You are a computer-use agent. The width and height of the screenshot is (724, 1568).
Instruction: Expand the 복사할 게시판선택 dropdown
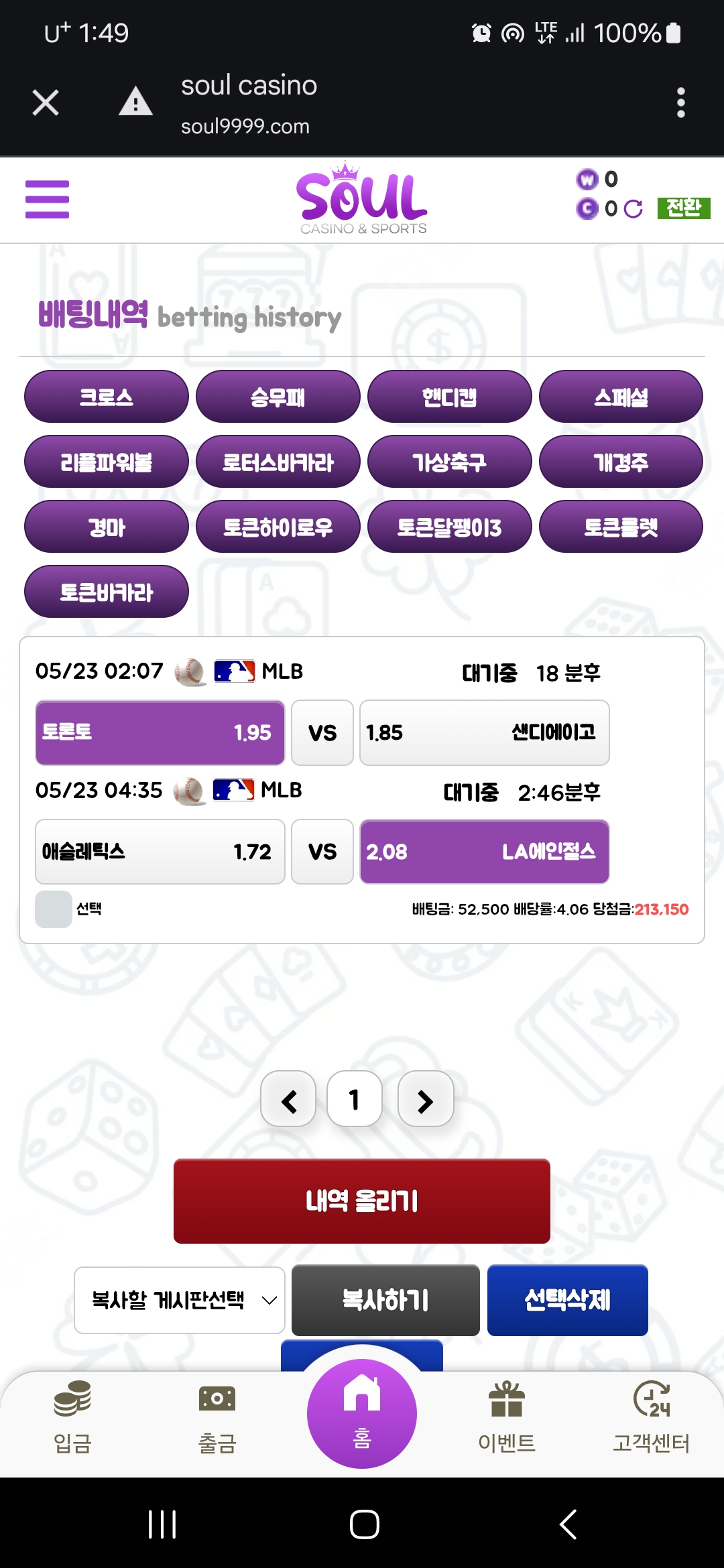[x=180, y=1300]
